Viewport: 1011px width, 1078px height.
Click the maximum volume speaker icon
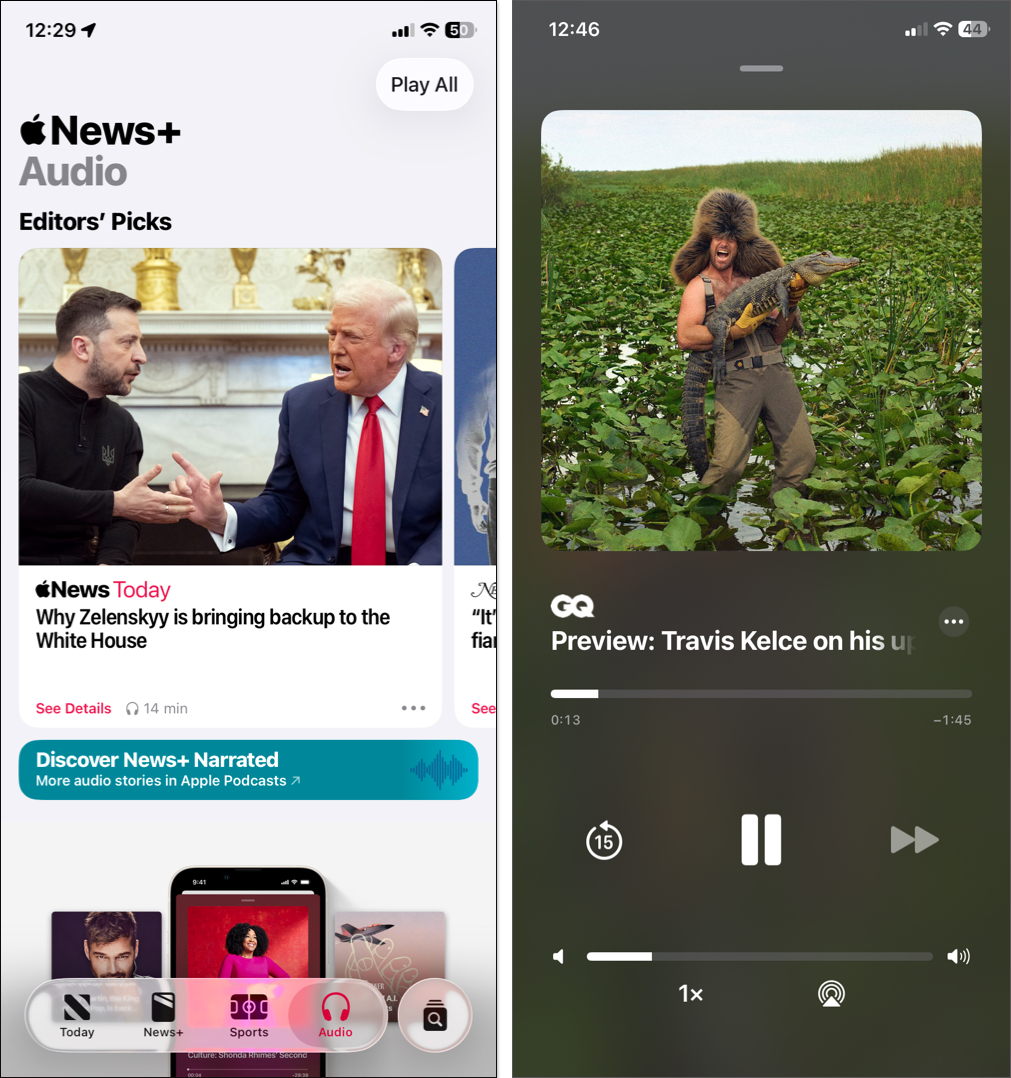click(959, 956)
